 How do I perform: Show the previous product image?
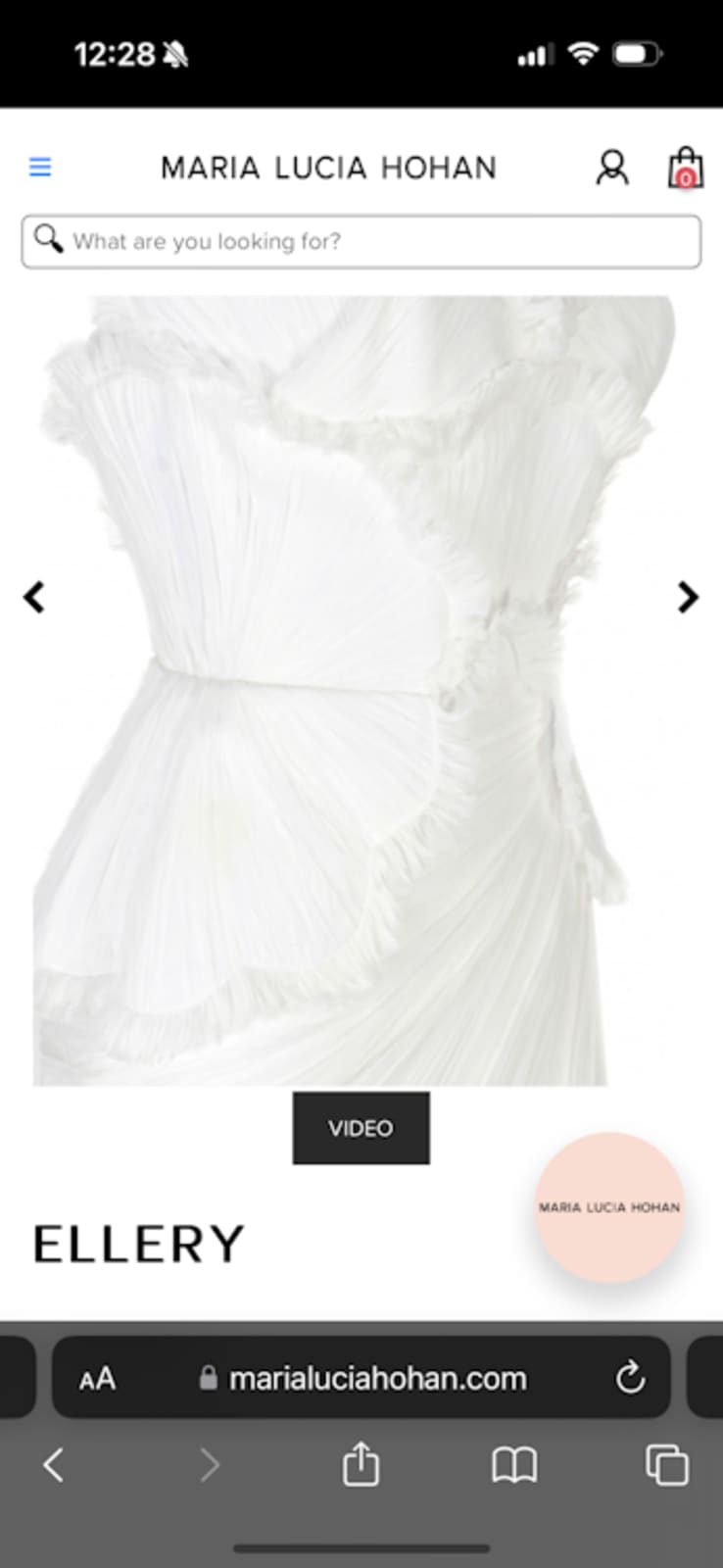pos(34,597)
